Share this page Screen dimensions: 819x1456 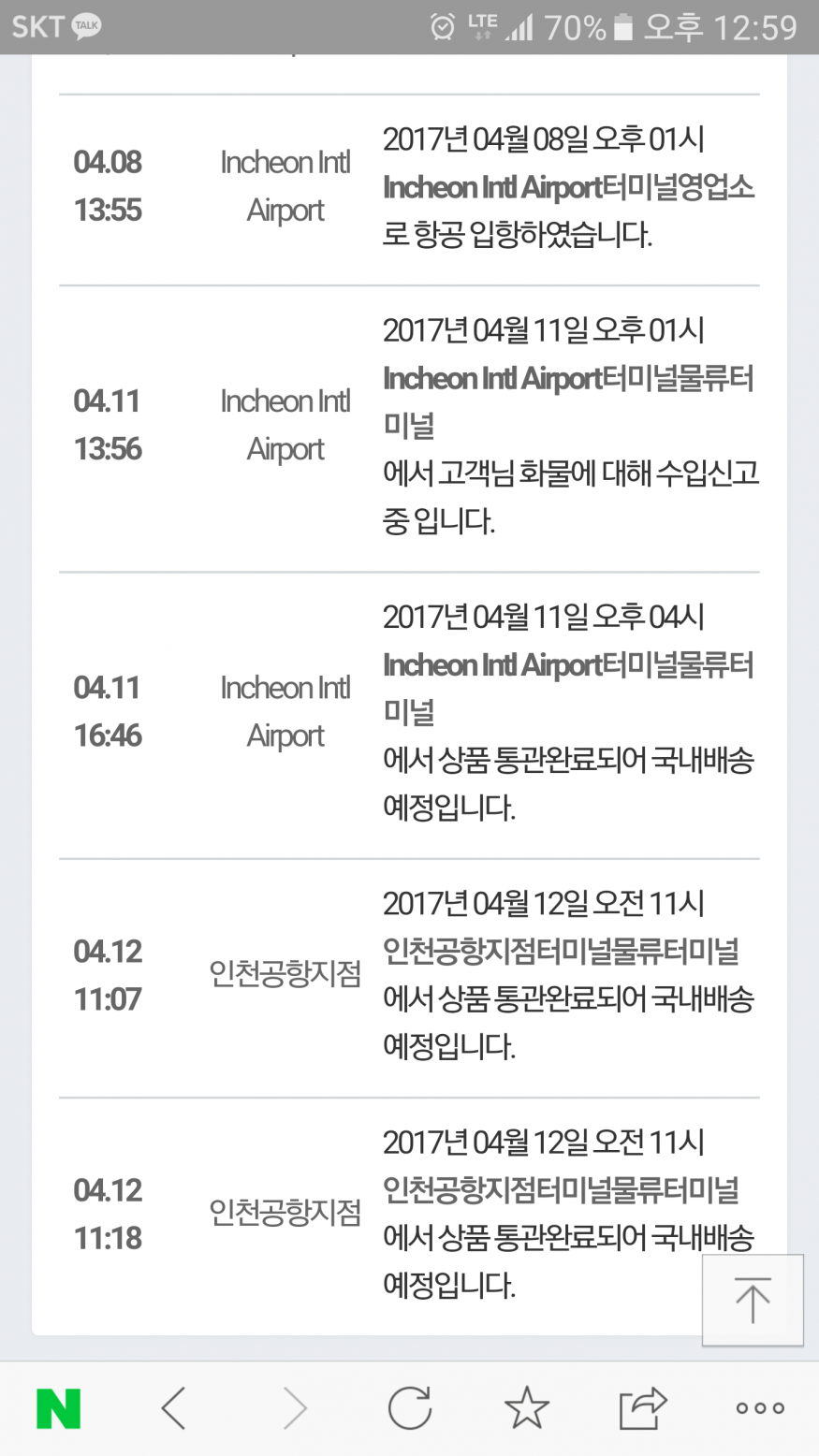pyautogui.click(x=642, y=1408)
